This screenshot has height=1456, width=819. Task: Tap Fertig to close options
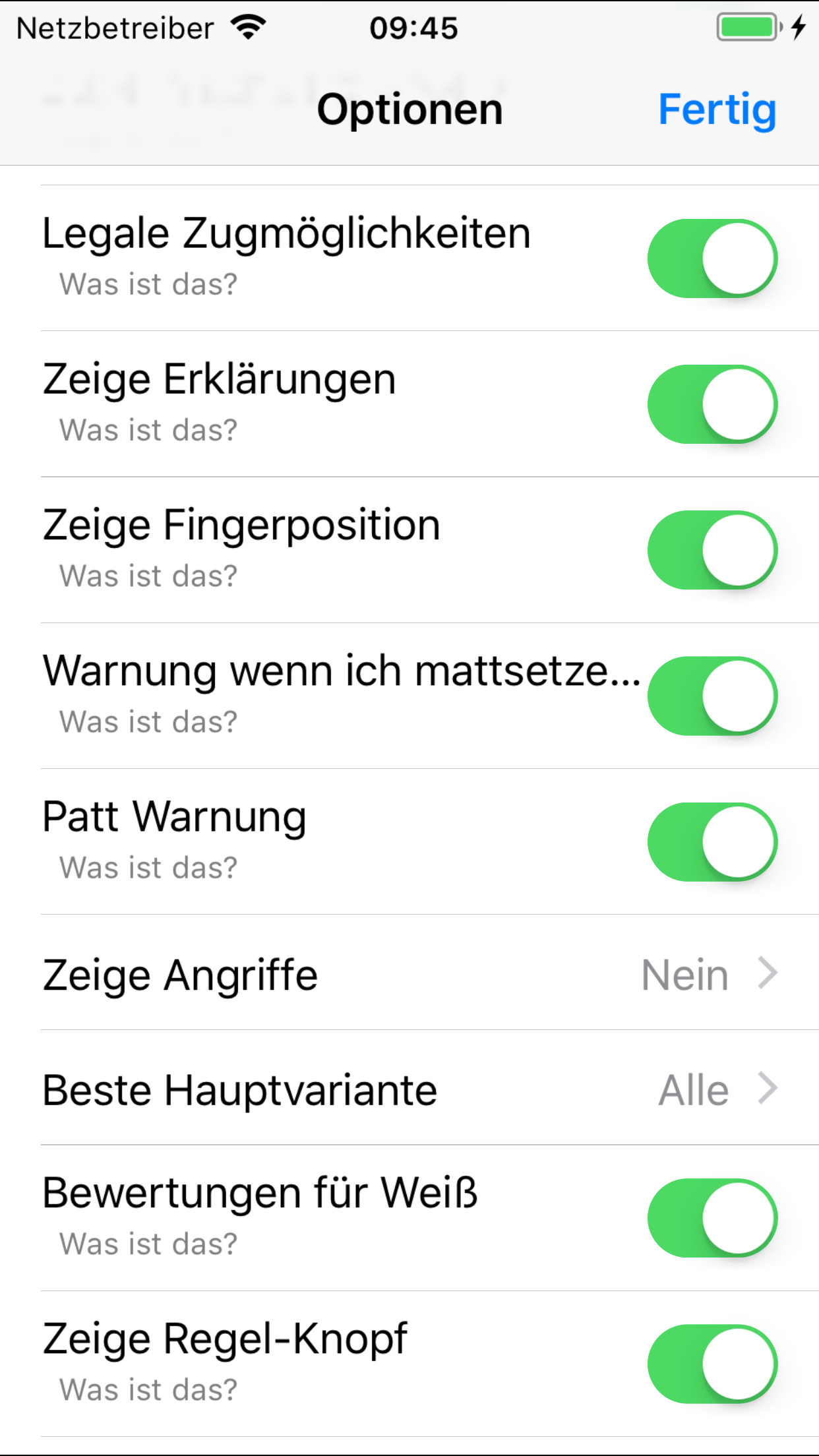click(717, 109)
